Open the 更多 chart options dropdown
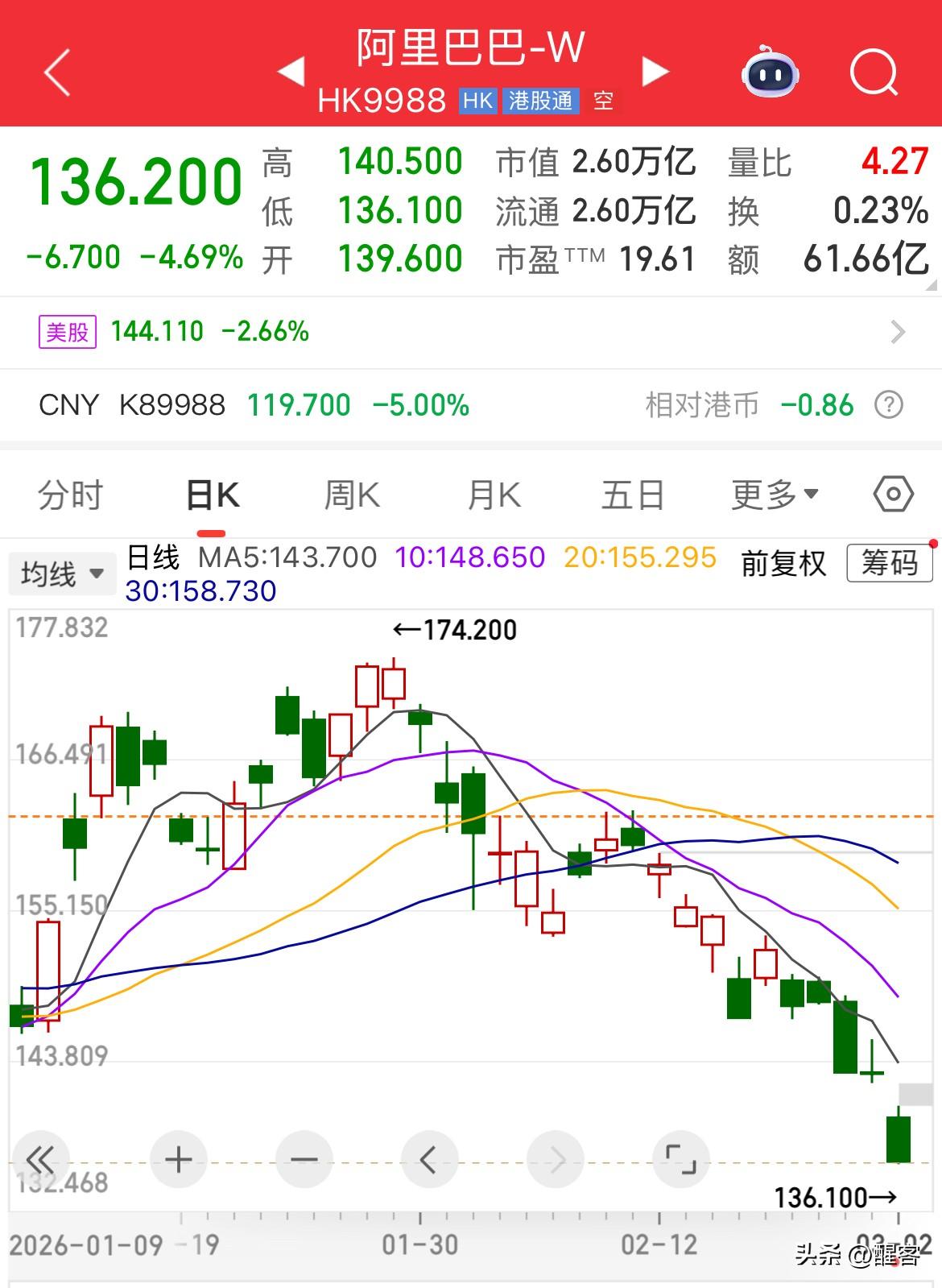The height and width of the screenshot is (1288, 942). coord(771,495)
